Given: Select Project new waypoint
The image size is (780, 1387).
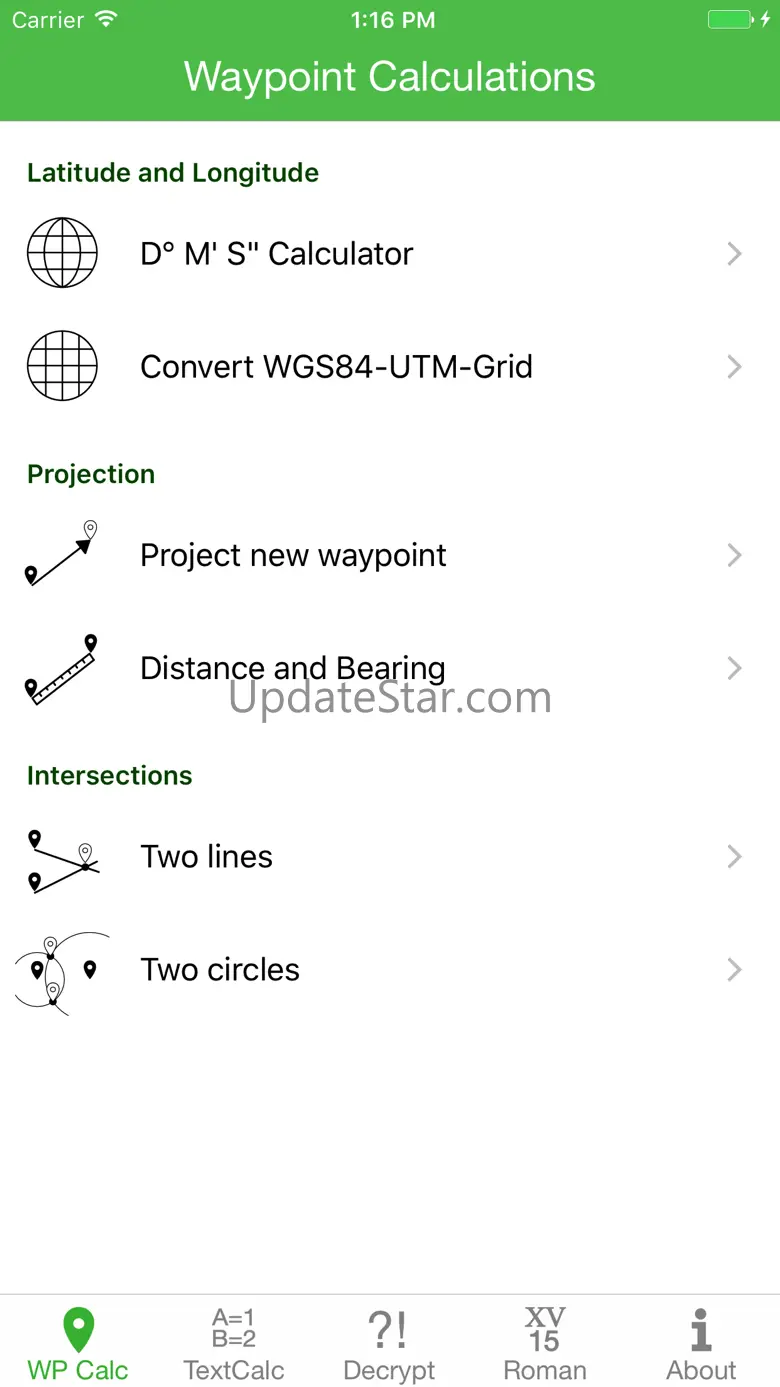Looking at the screenshot, I should 389,555.
